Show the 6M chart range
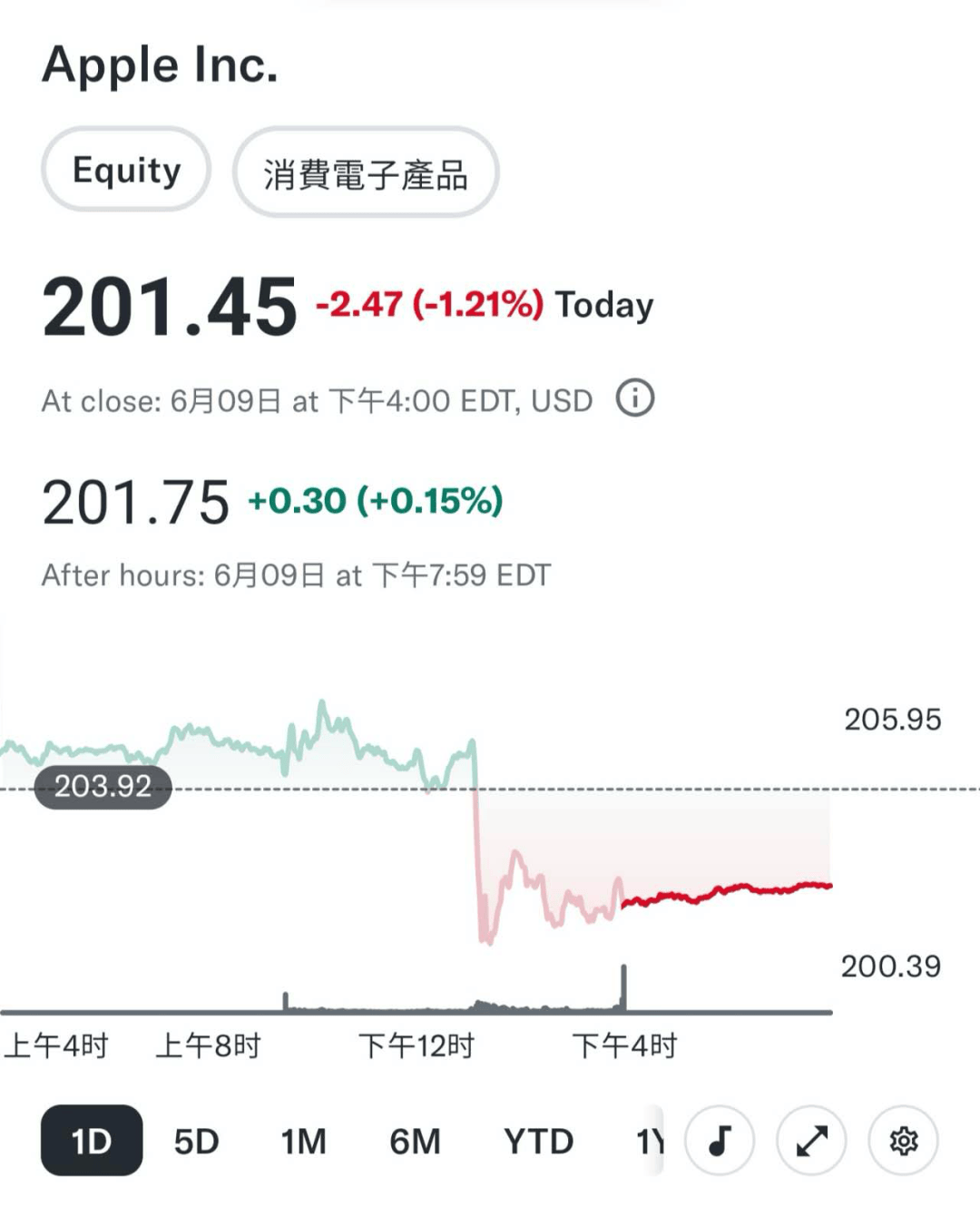 416,1142
